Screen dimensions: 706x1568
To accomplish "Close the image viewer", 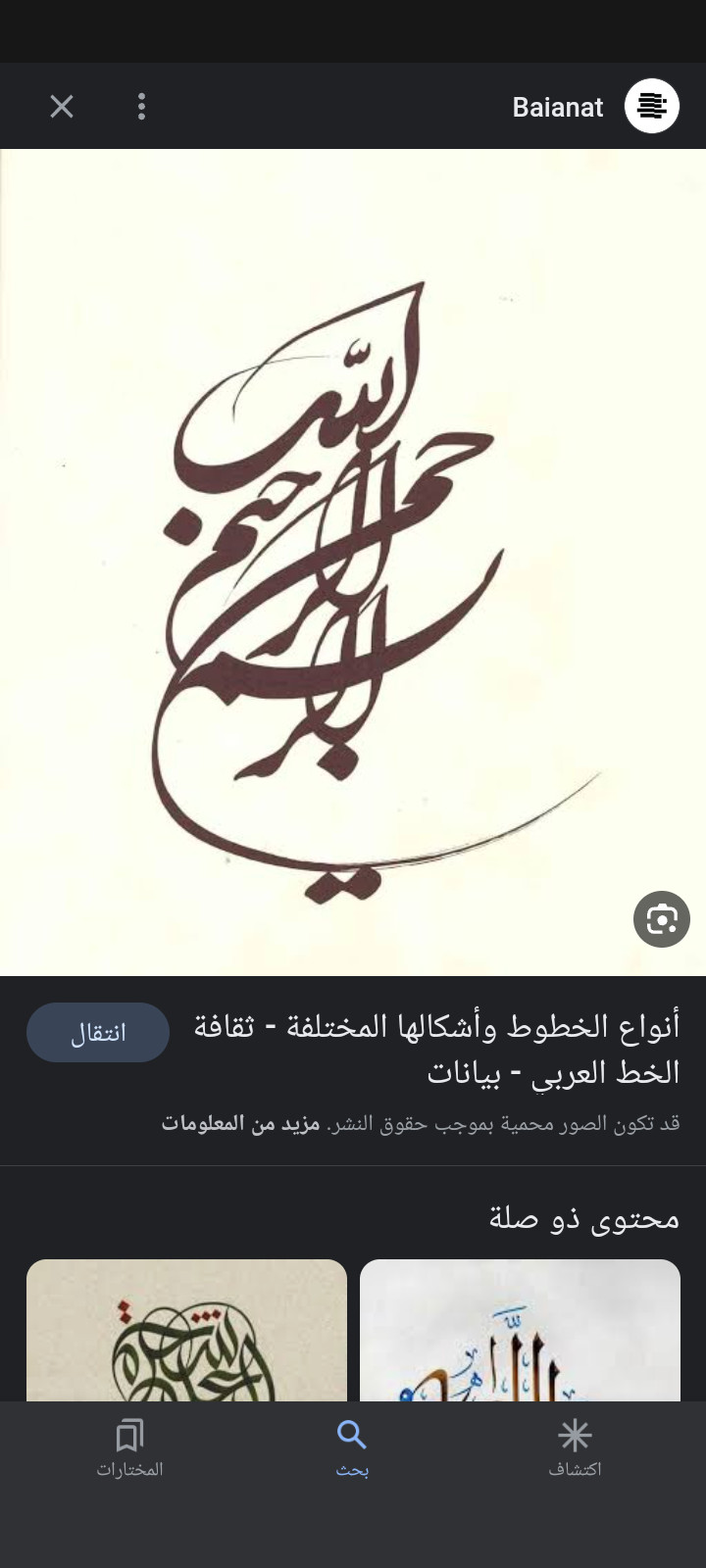I will tap(62, 107).
